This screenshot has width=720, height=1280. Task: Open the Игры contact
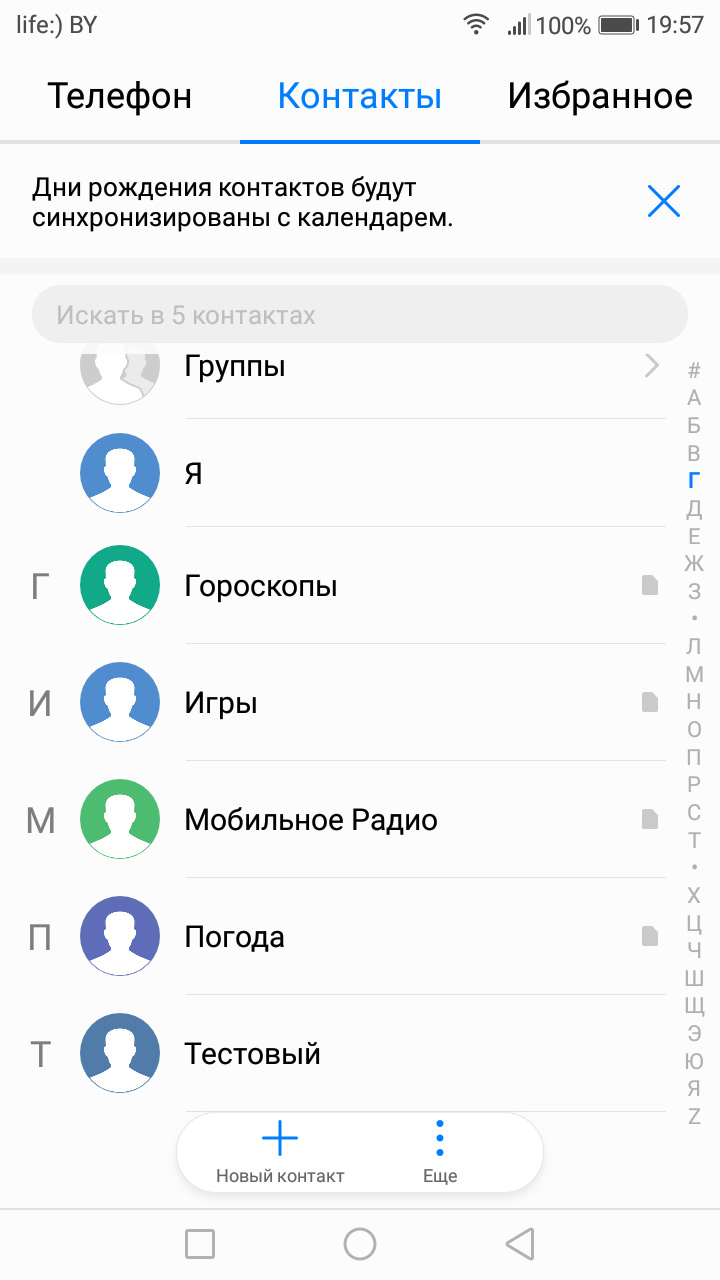[x=360, y=702]
